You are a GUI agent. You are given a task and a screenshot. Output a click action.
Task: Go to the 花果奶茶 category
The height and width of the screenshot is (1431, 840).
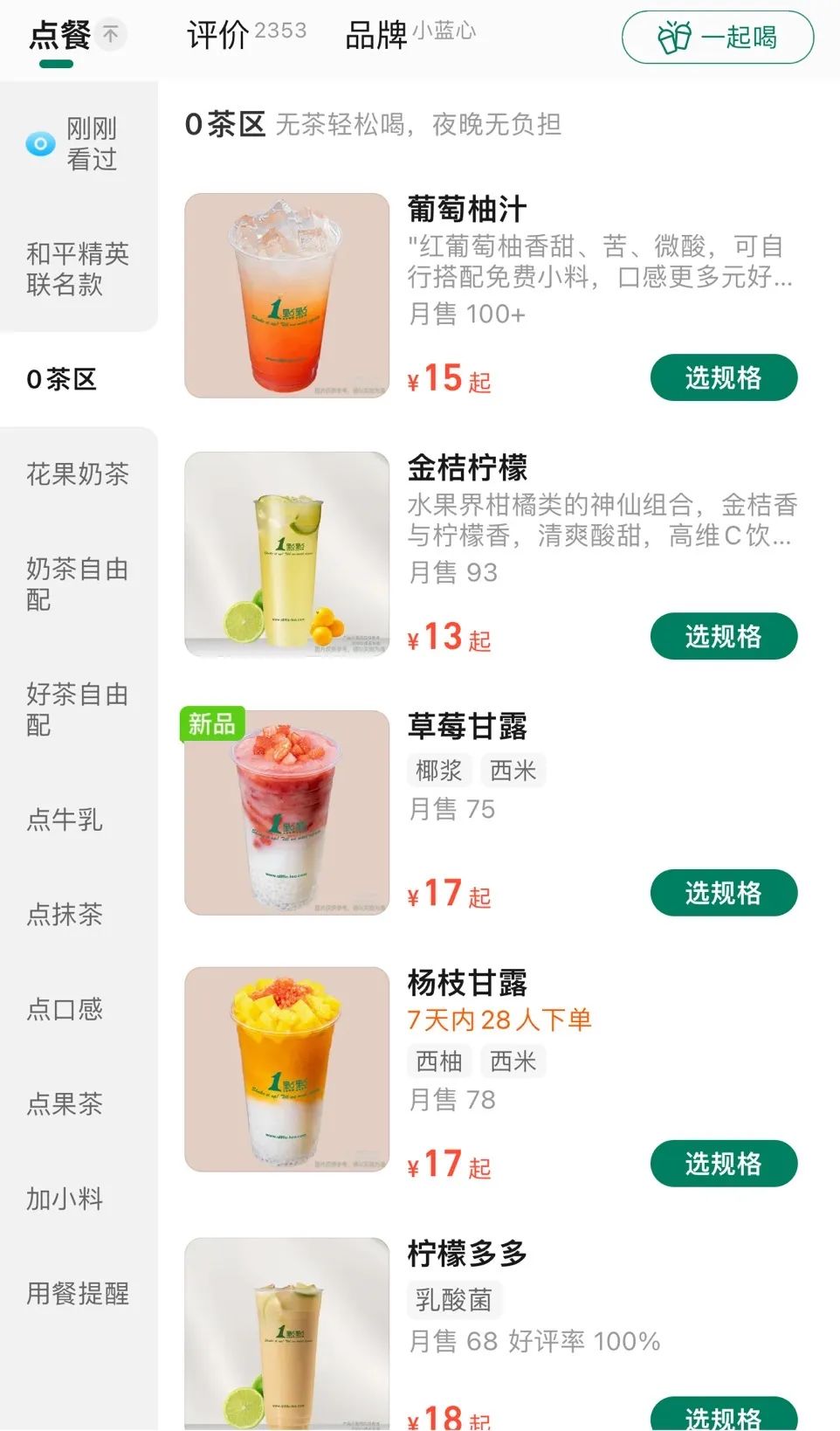click(79, 474)
